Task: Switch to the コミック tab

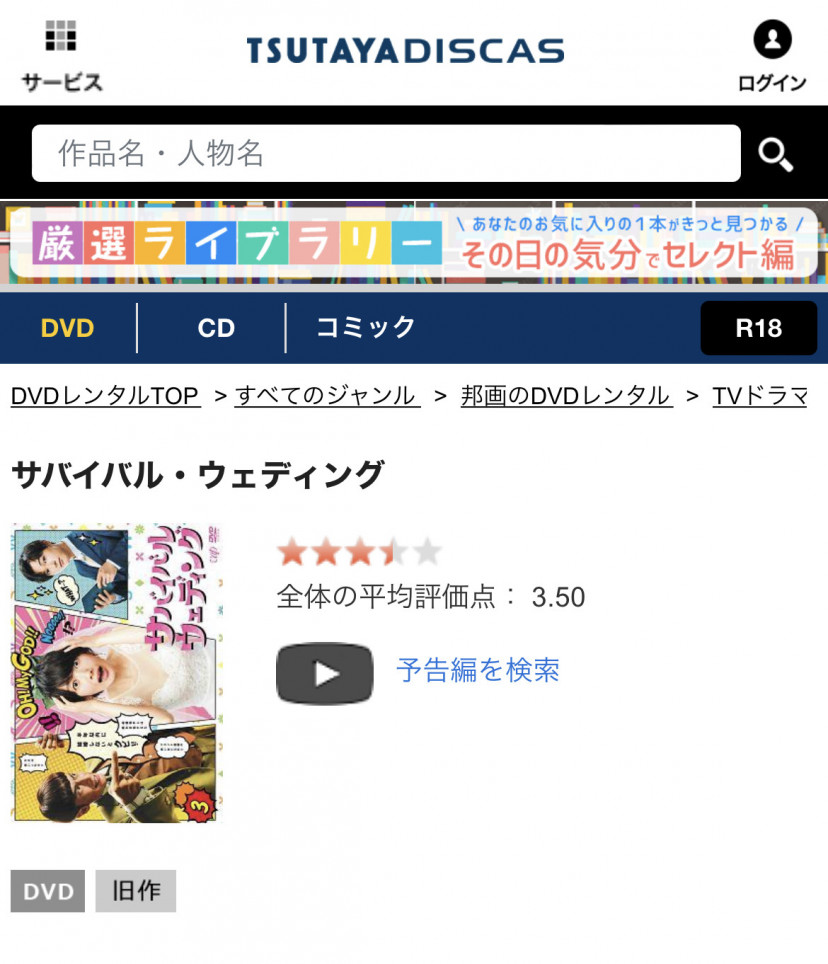Action: tap(365, 328)
